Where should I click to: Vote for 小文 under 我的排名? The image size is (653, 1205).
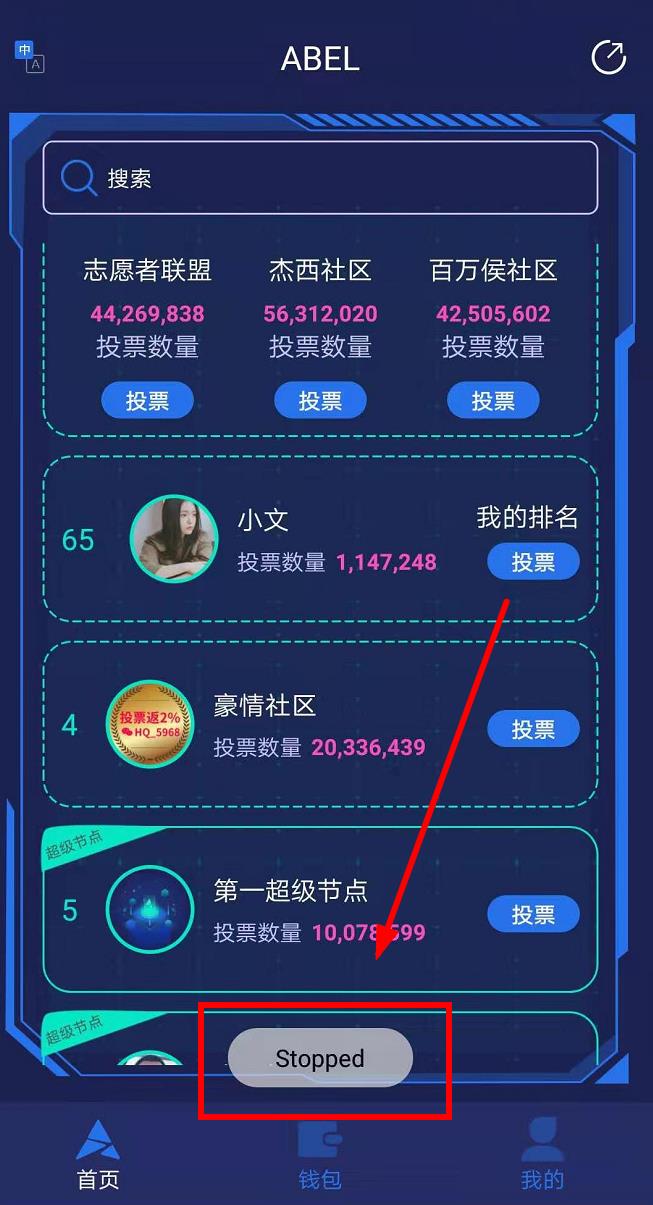pos(533,562)
